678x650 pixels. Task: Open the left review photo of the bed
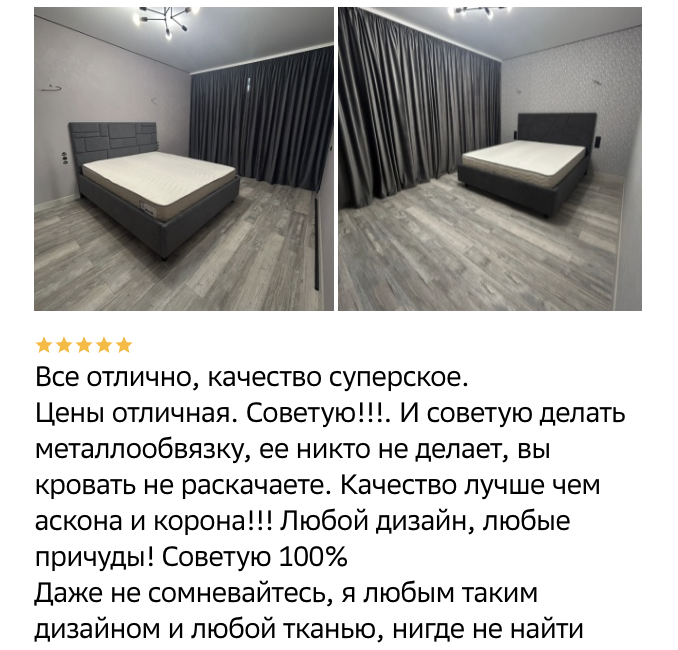click(184, 160)
